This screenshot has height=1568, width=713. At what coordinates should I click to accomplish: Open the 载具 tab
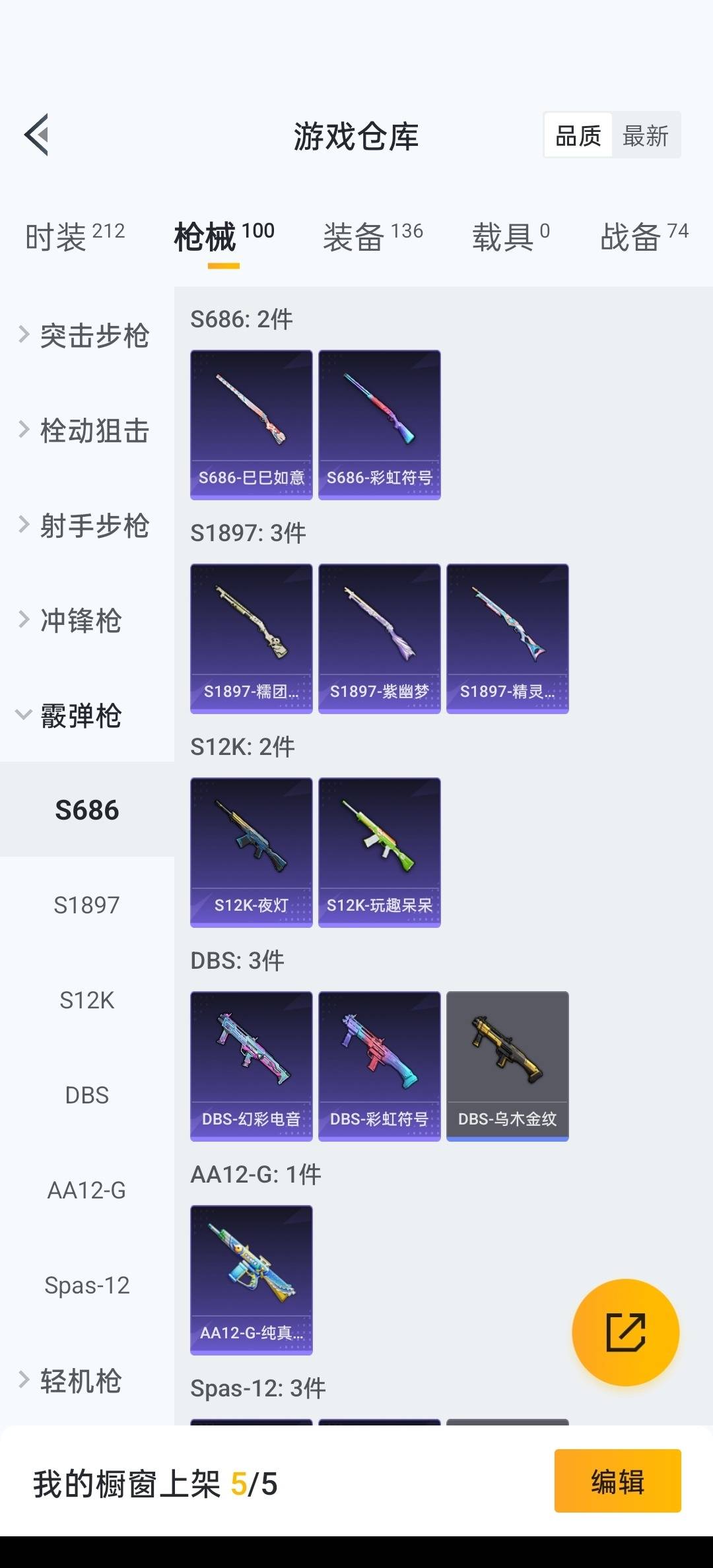tap(510, 236)
